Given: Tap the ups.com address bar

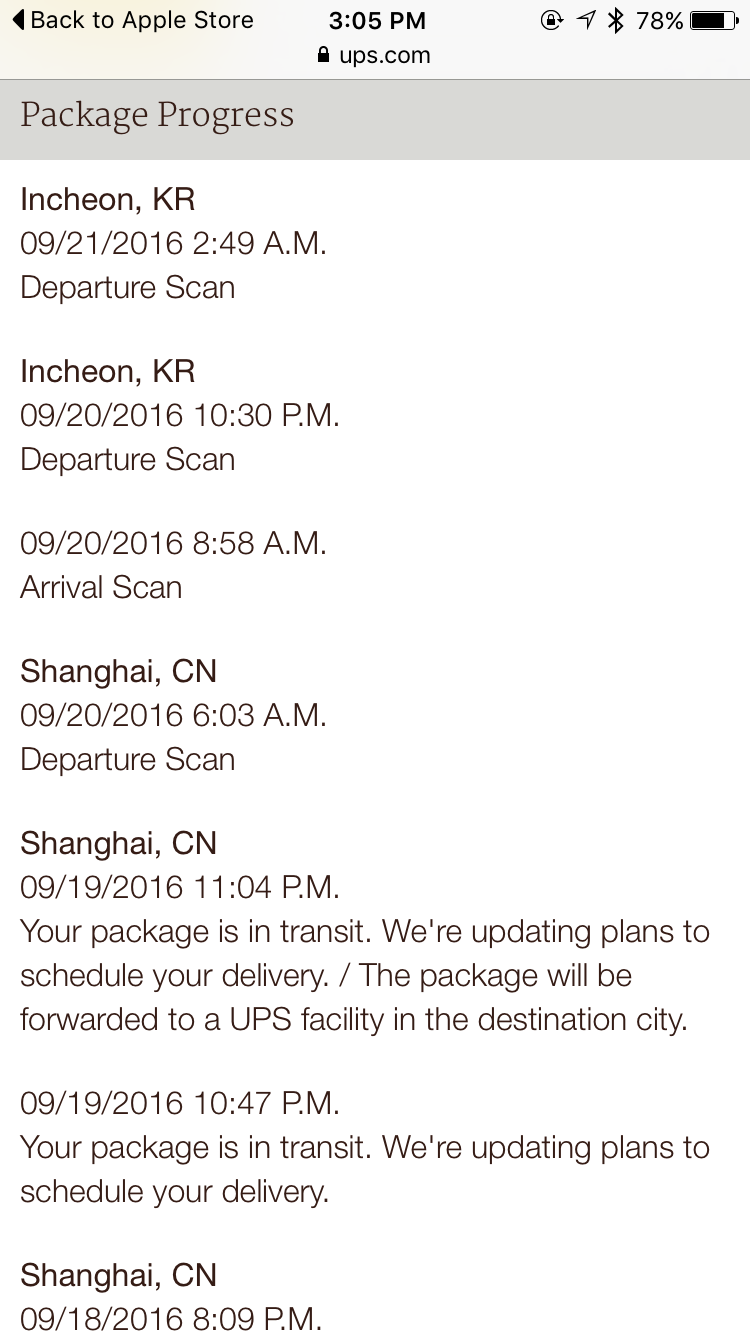Looking at the screenshot, I should 374,56.
